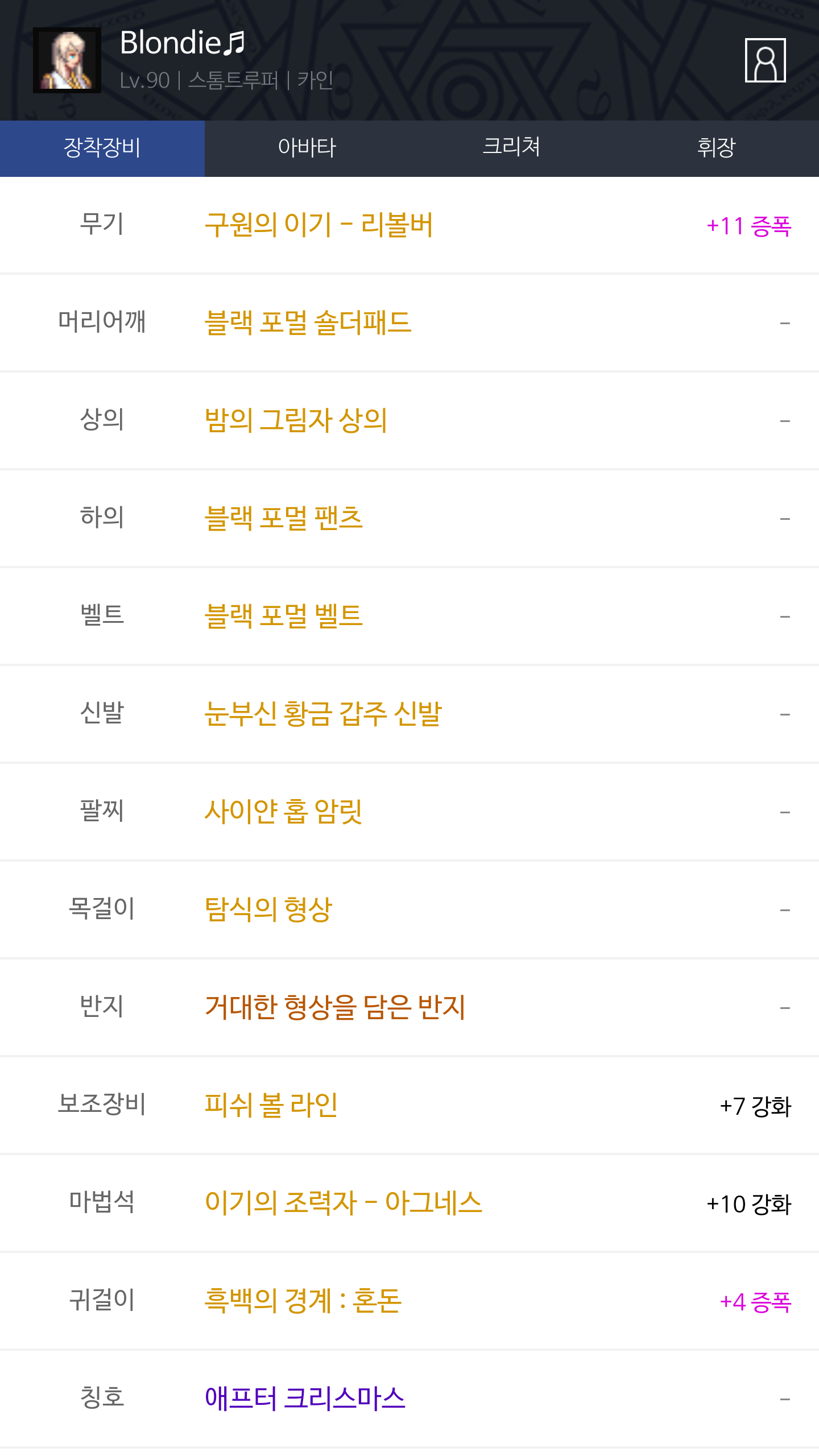Open 피쉬 볼 라인 sub equipment
Screen dimensions: 819x1456
tap(271, 1105)
